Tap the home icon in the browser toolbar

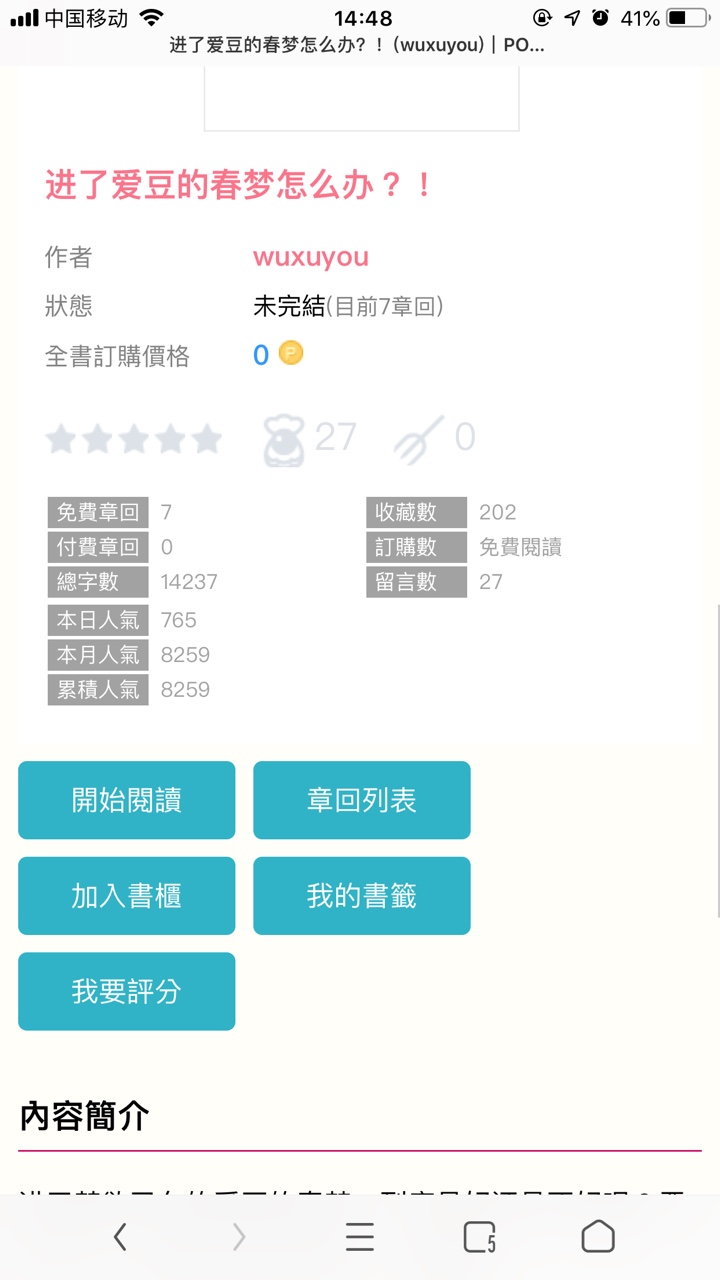pyautogui.click(x=597, y=1237)
